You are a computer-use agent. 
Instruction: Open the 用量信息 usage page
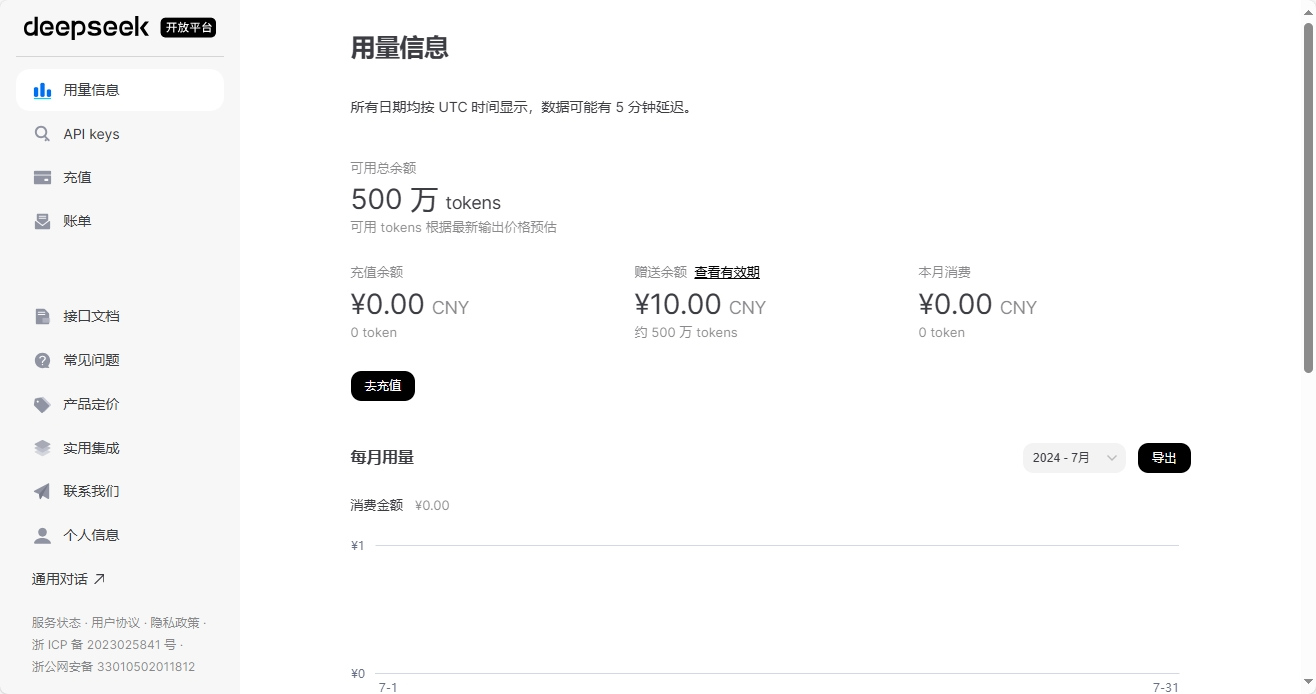coord(91,90)
